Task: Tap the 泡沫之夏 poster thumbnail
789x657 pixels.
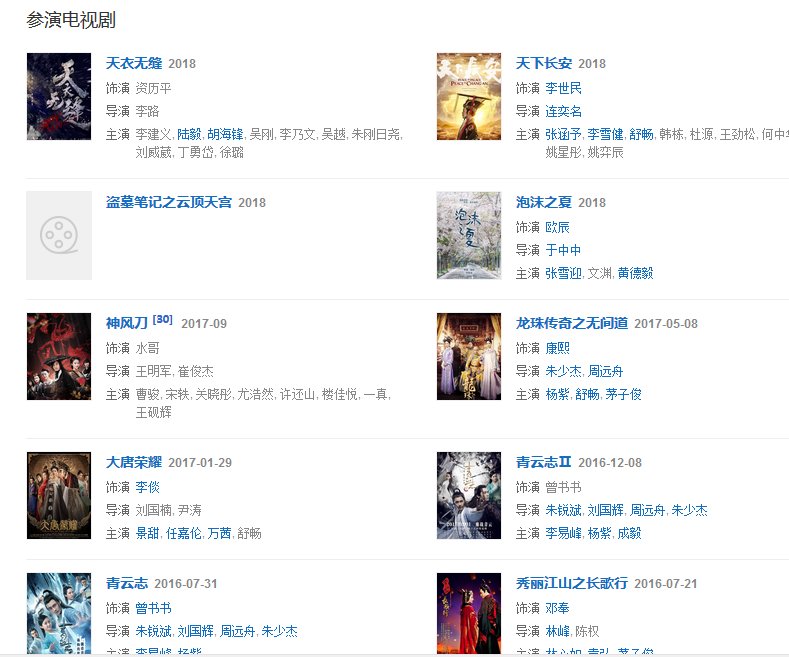Action: [x=469, y=235]
